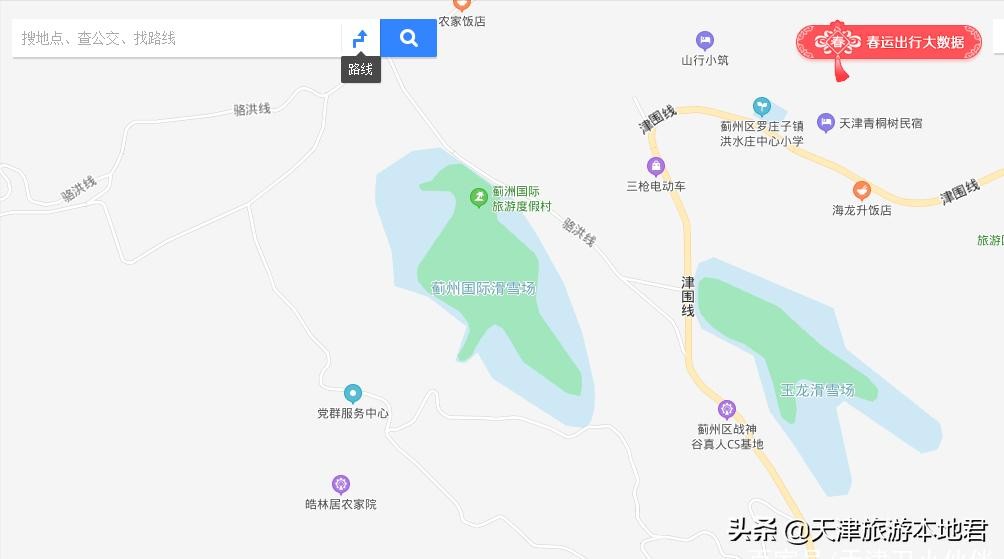Image resolution: width=1004 pixels, height=559 pixels.
Task: Tap the blue magnifier search button
Action: pyautogui.click(x=408, y=38)
